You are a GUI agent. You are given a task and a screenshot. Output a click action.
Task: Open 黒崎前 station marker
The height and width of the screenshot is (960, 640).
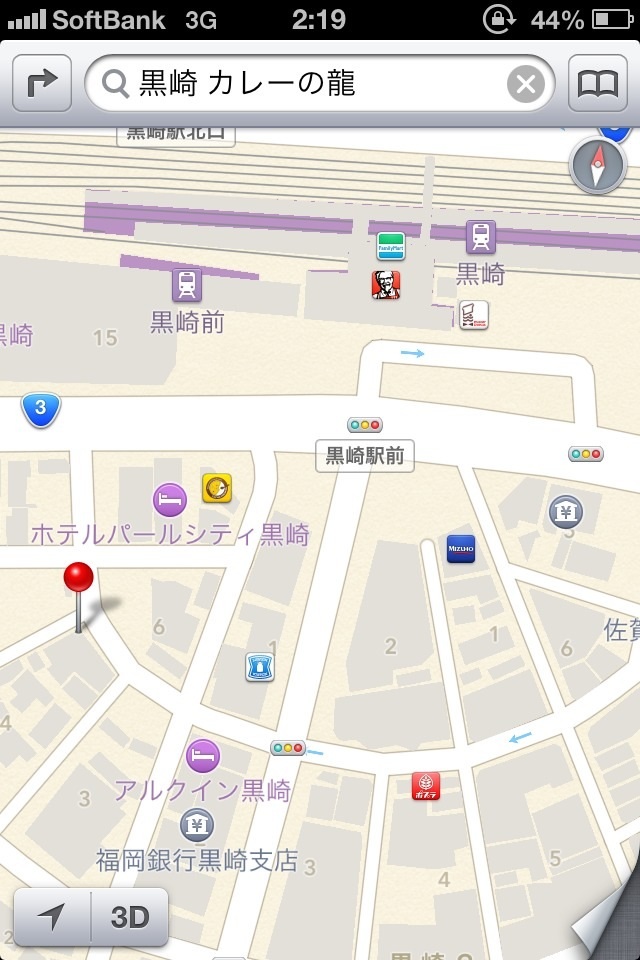187,285
